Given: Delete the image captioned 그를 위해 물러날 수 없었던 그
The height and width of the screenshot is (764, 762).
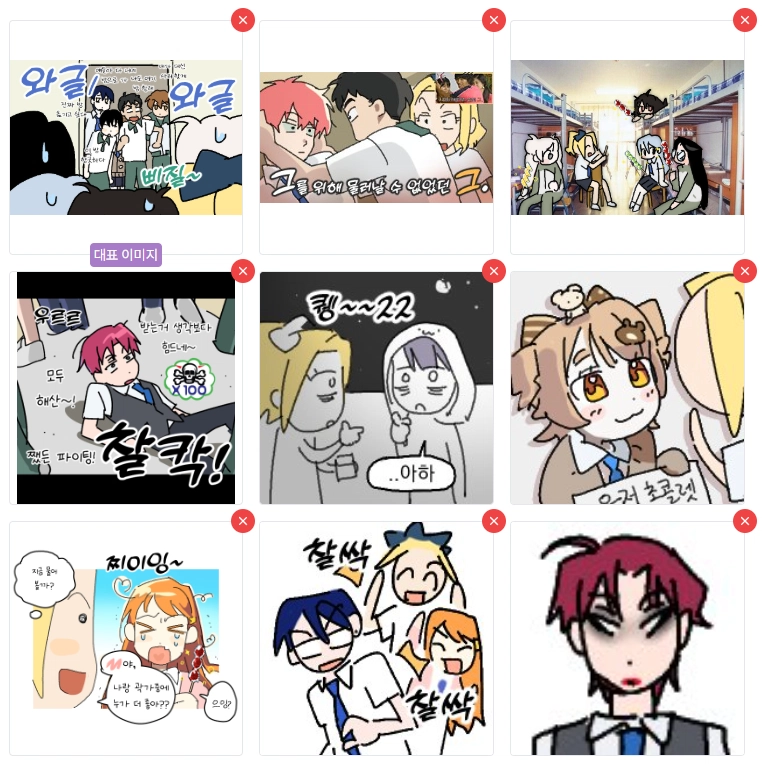Looking at the screenshot, I should pyautogui.click(x=494, y=20).
